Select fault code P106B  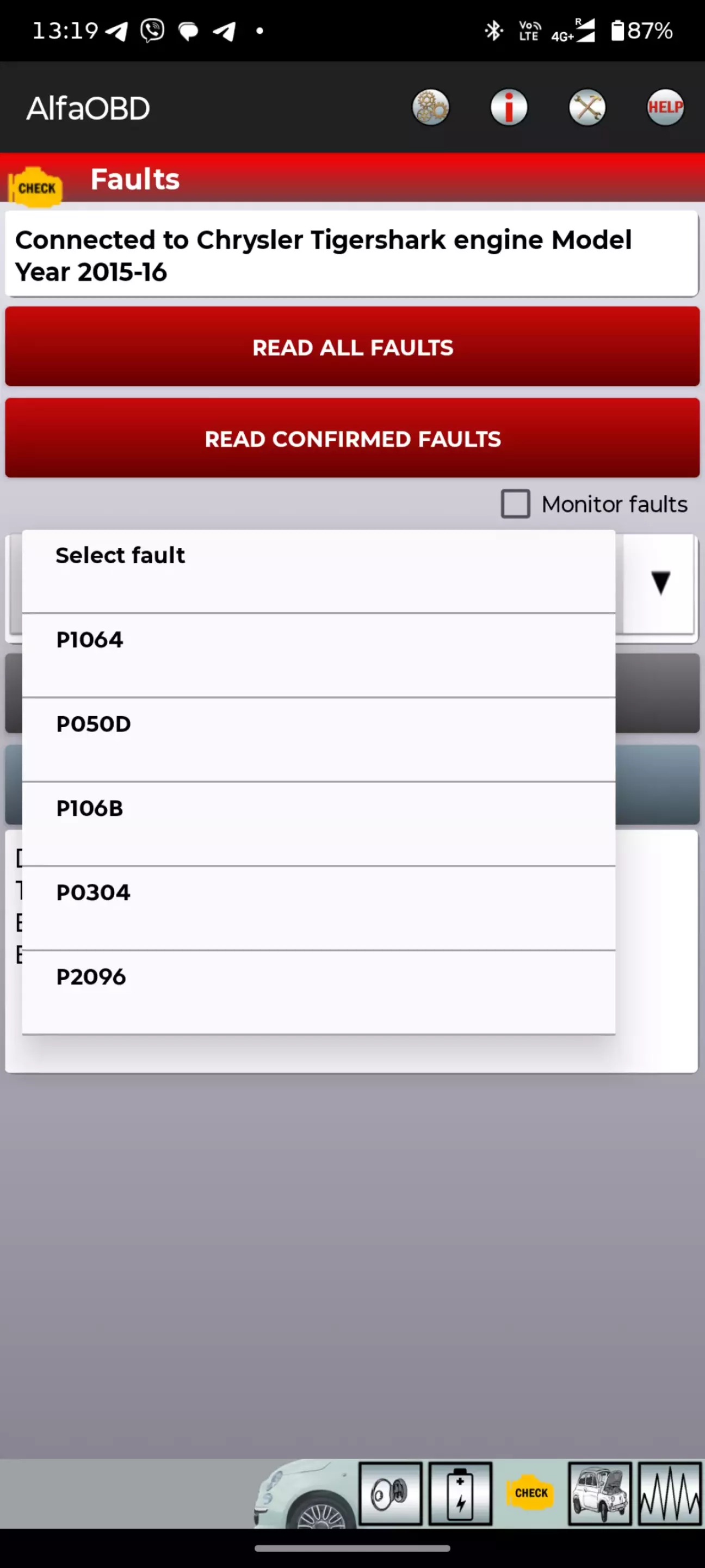coord(319,823)
